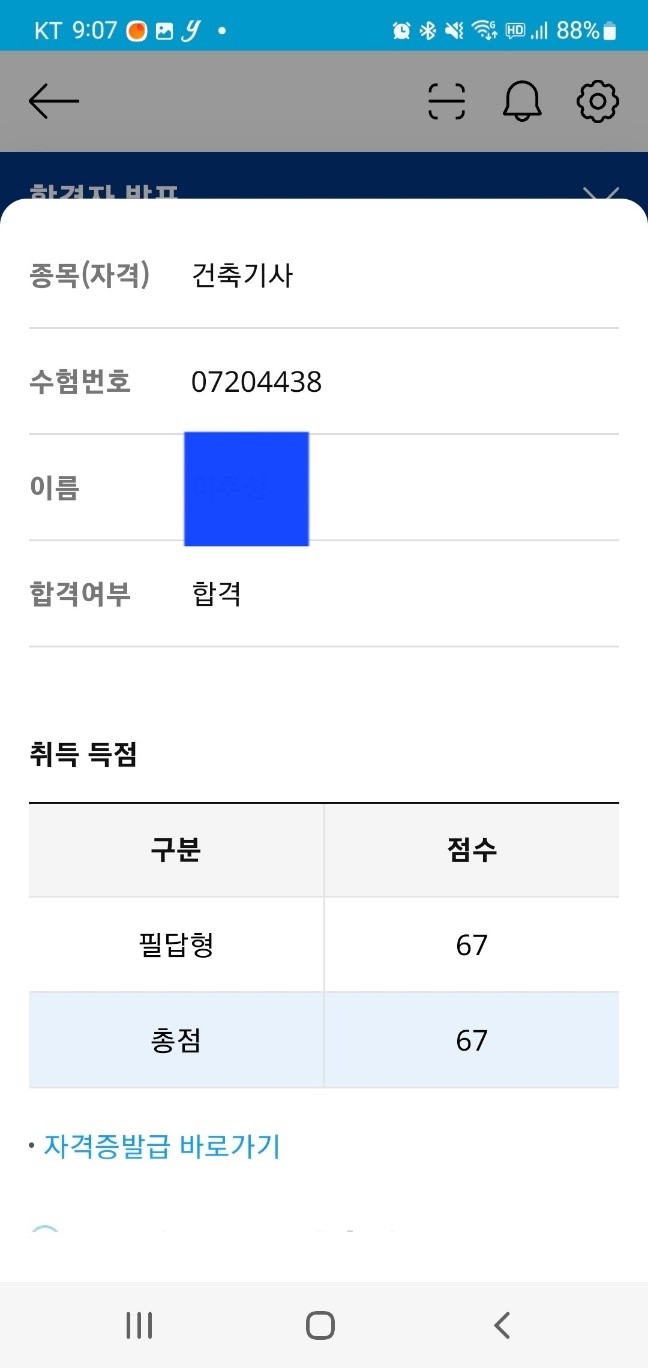
Task: Open the 자격증발급 바로가기 link
Action: [162, 1146]
